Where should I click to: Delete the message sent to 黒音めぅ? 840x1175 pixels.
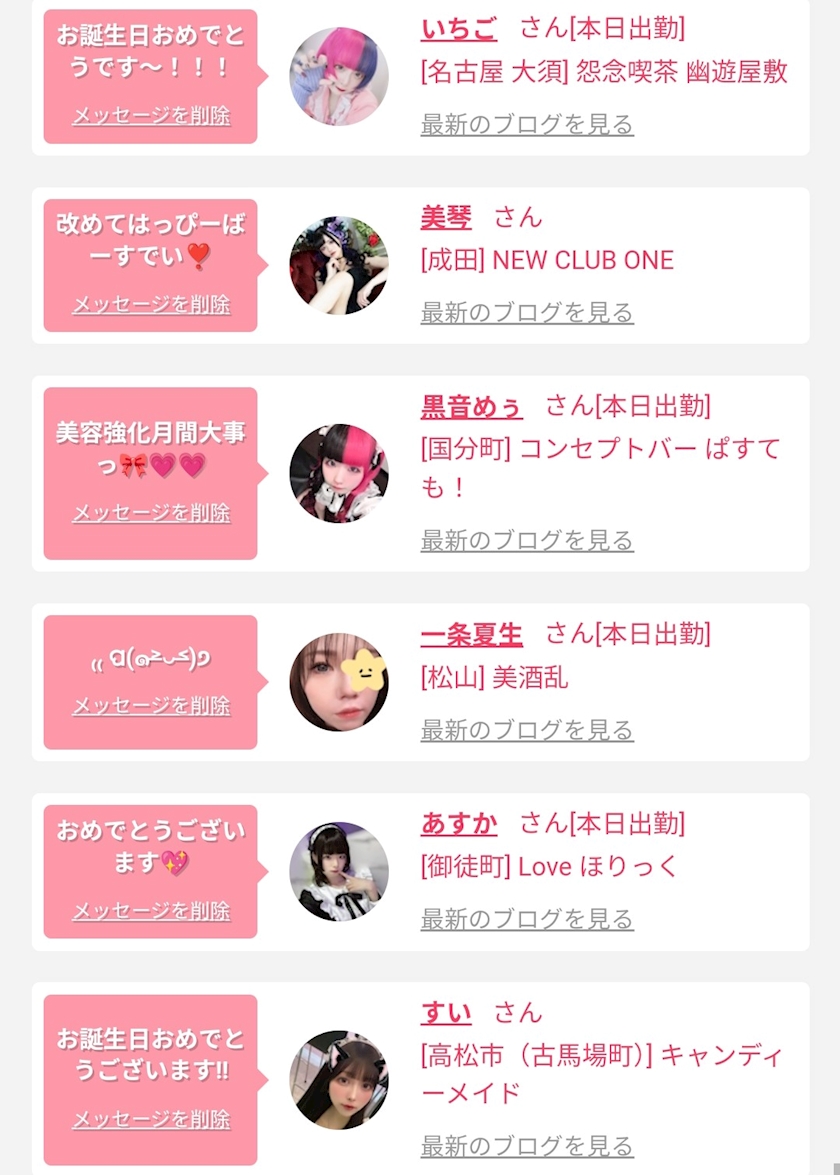point(151,513)
